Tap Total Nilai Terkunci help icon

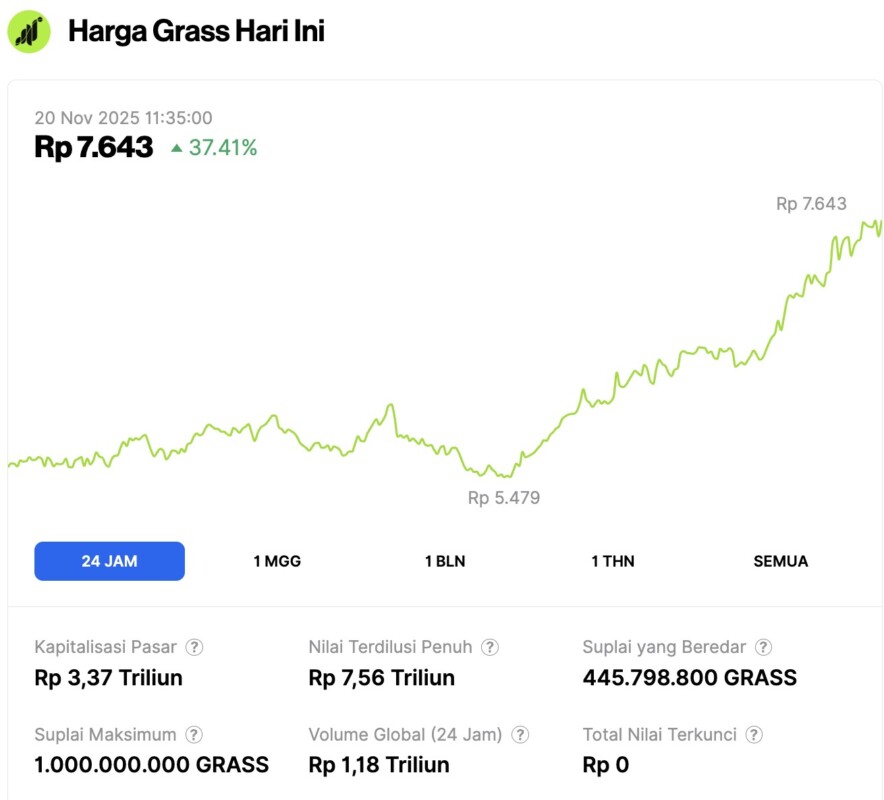click(x=754, y=735)
